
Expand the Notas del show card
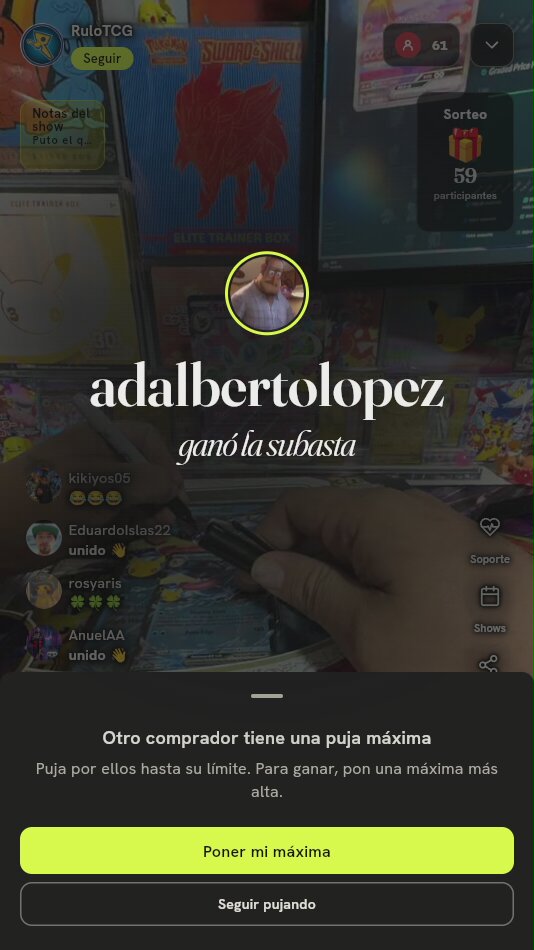click(x=62, y=135)
